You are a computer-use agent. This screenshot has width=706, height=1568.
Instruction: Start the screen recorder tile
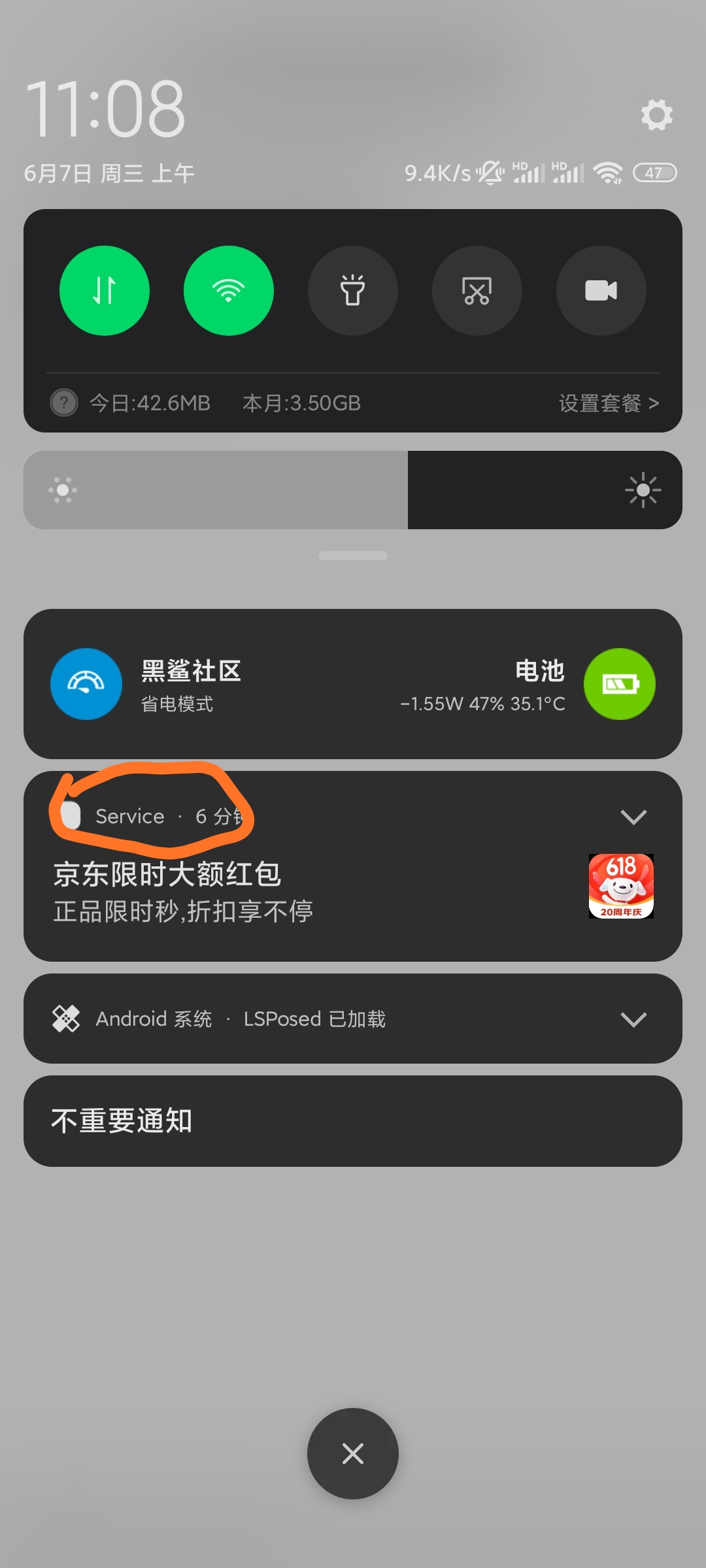pyautogui.click(x=601, y=291)
